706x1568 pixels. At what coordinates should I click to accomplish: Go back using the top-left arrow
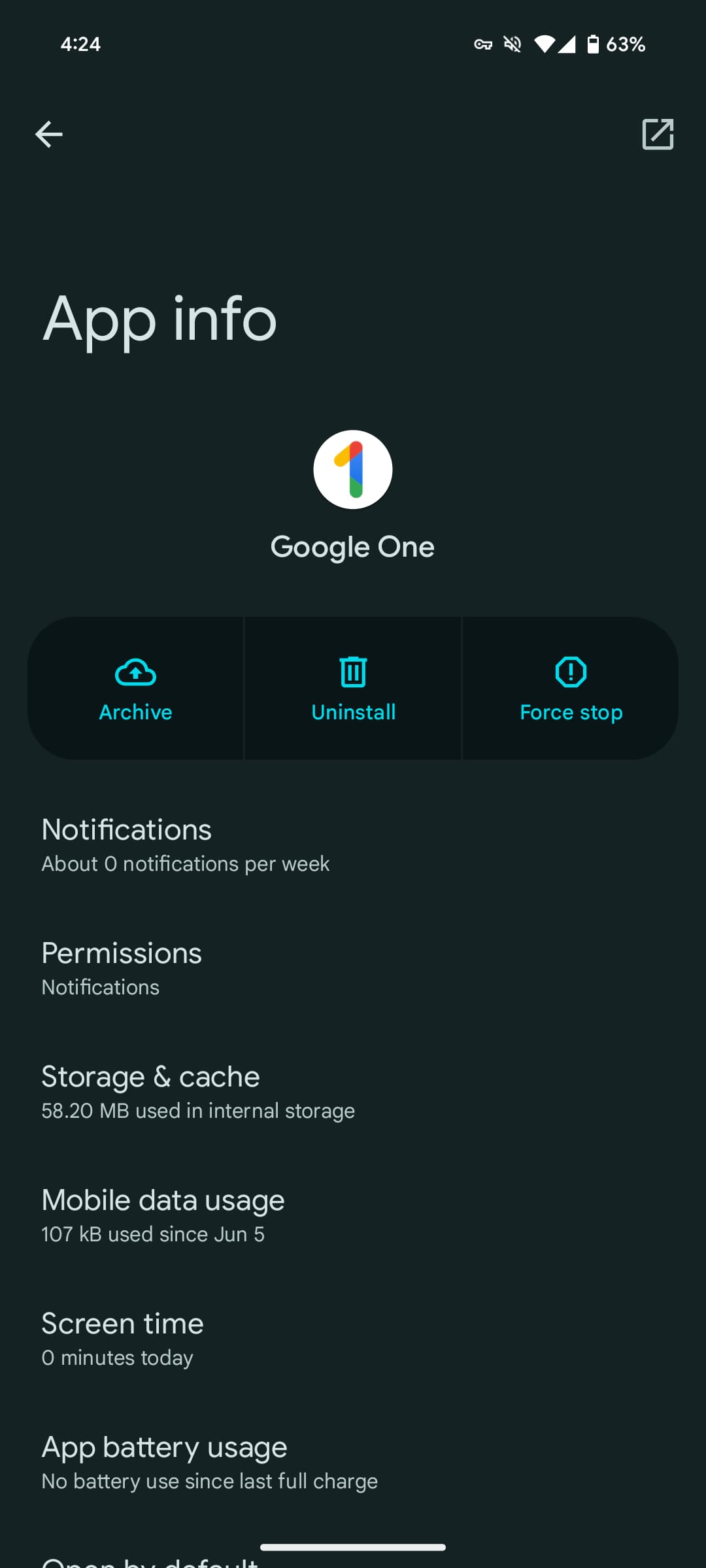pos(49,135)
